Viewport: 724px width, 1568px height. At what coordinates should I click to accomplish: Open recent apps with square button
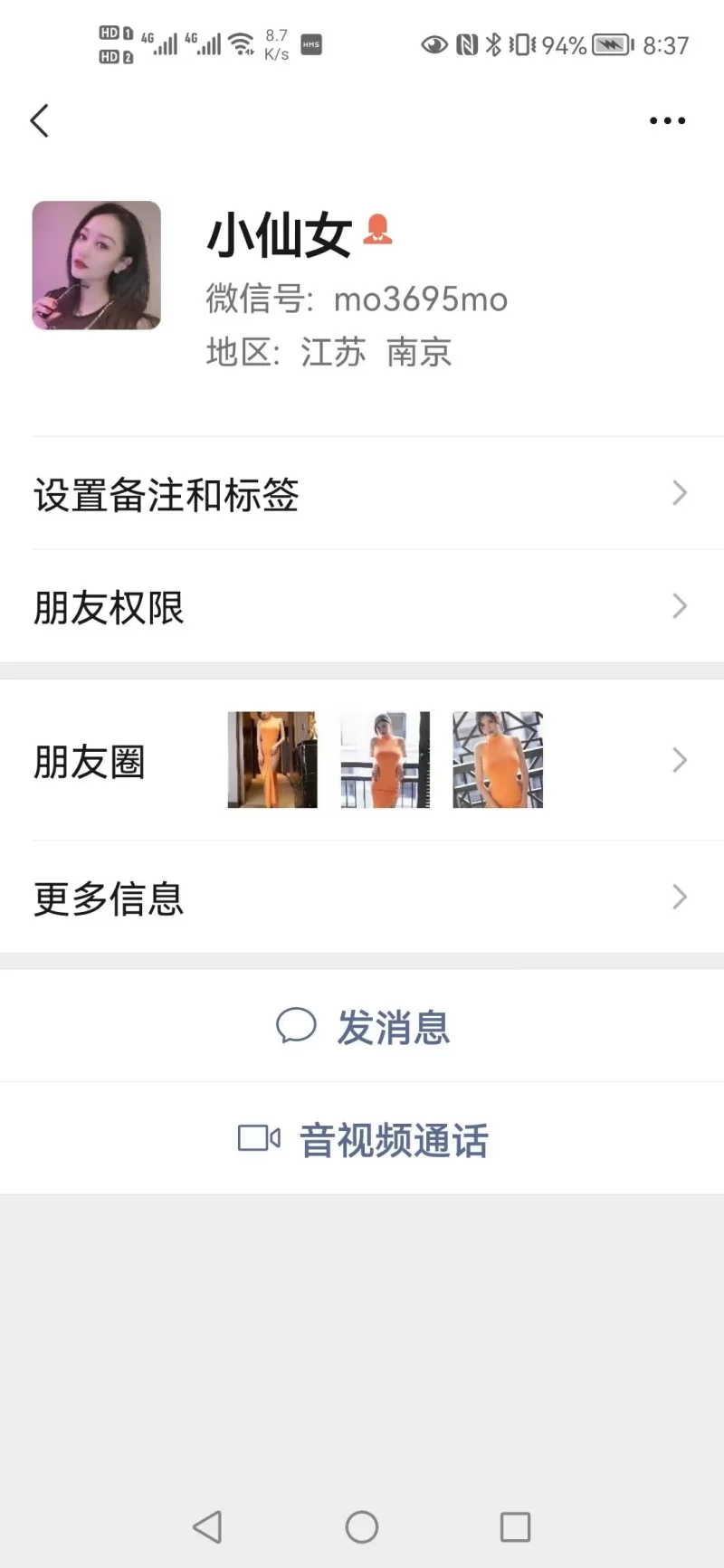point(515,1527)
